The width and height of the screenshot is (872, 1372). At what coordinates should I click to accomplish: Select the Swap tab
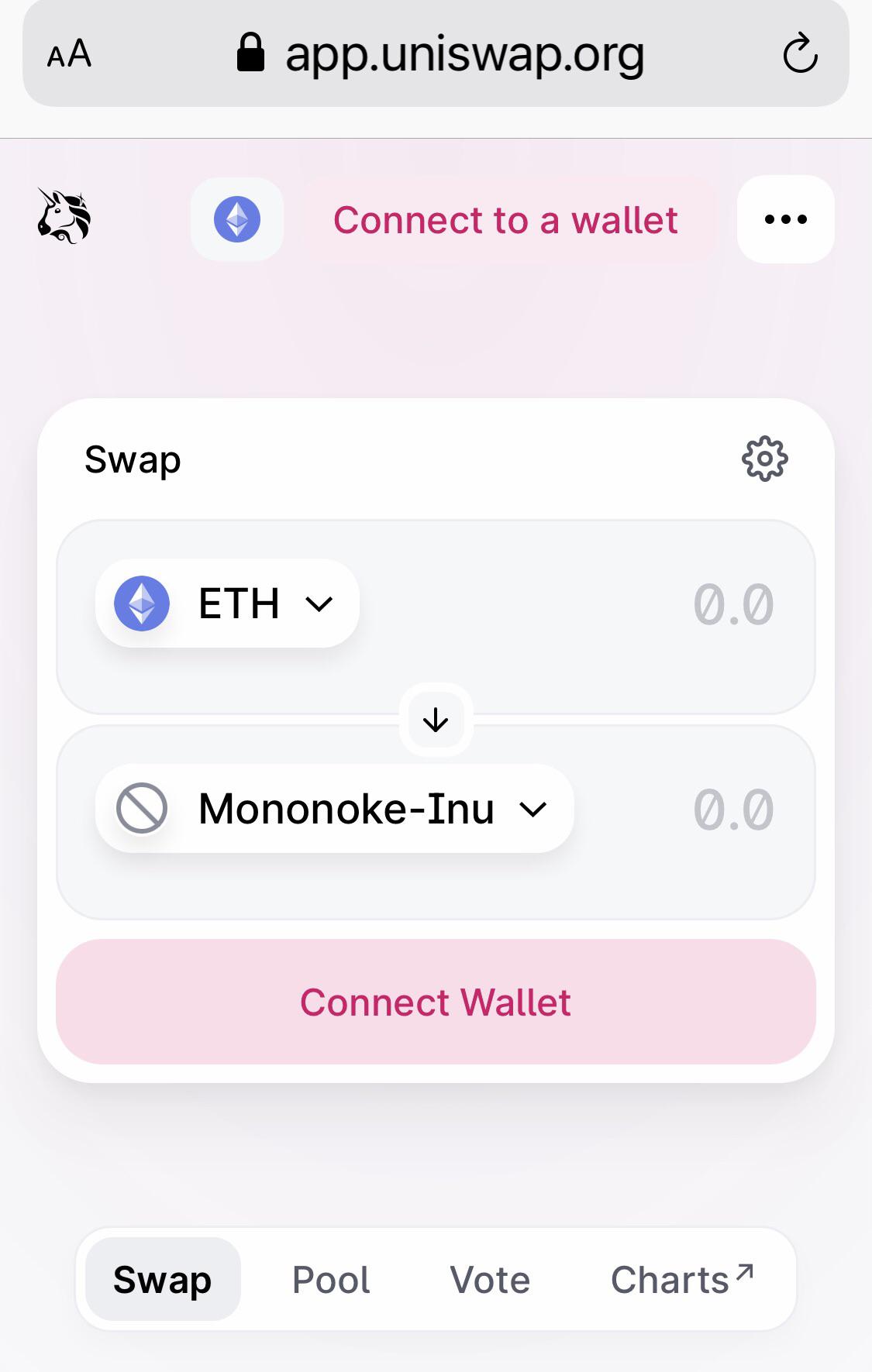(163, 1280)
